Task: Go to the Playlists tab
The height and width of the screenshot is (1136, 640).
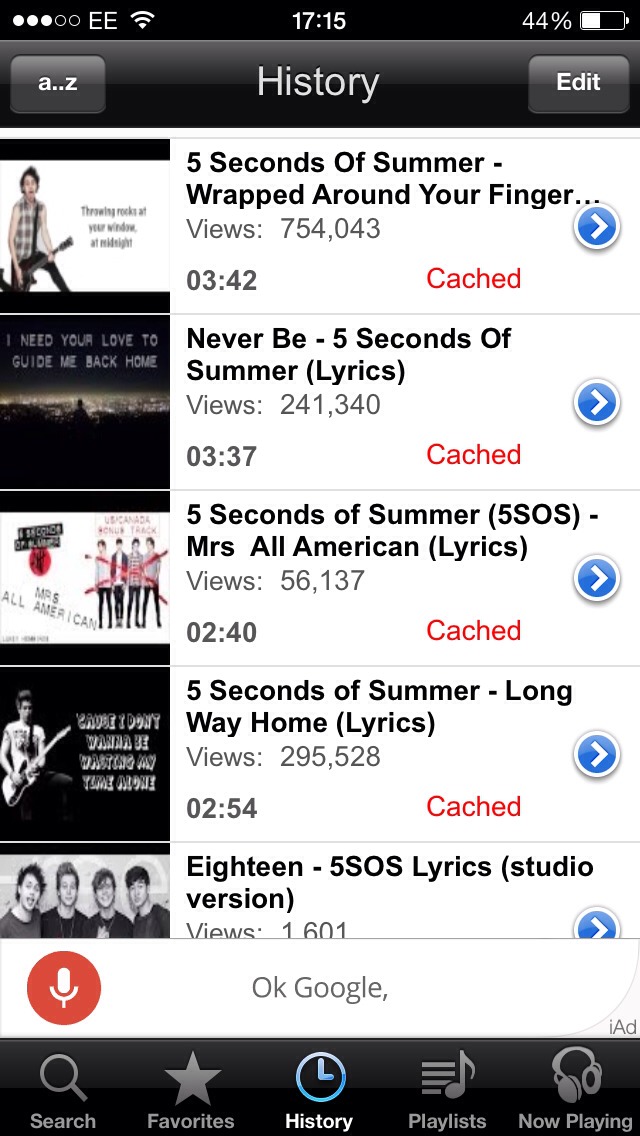Action: pos(448,1091)
